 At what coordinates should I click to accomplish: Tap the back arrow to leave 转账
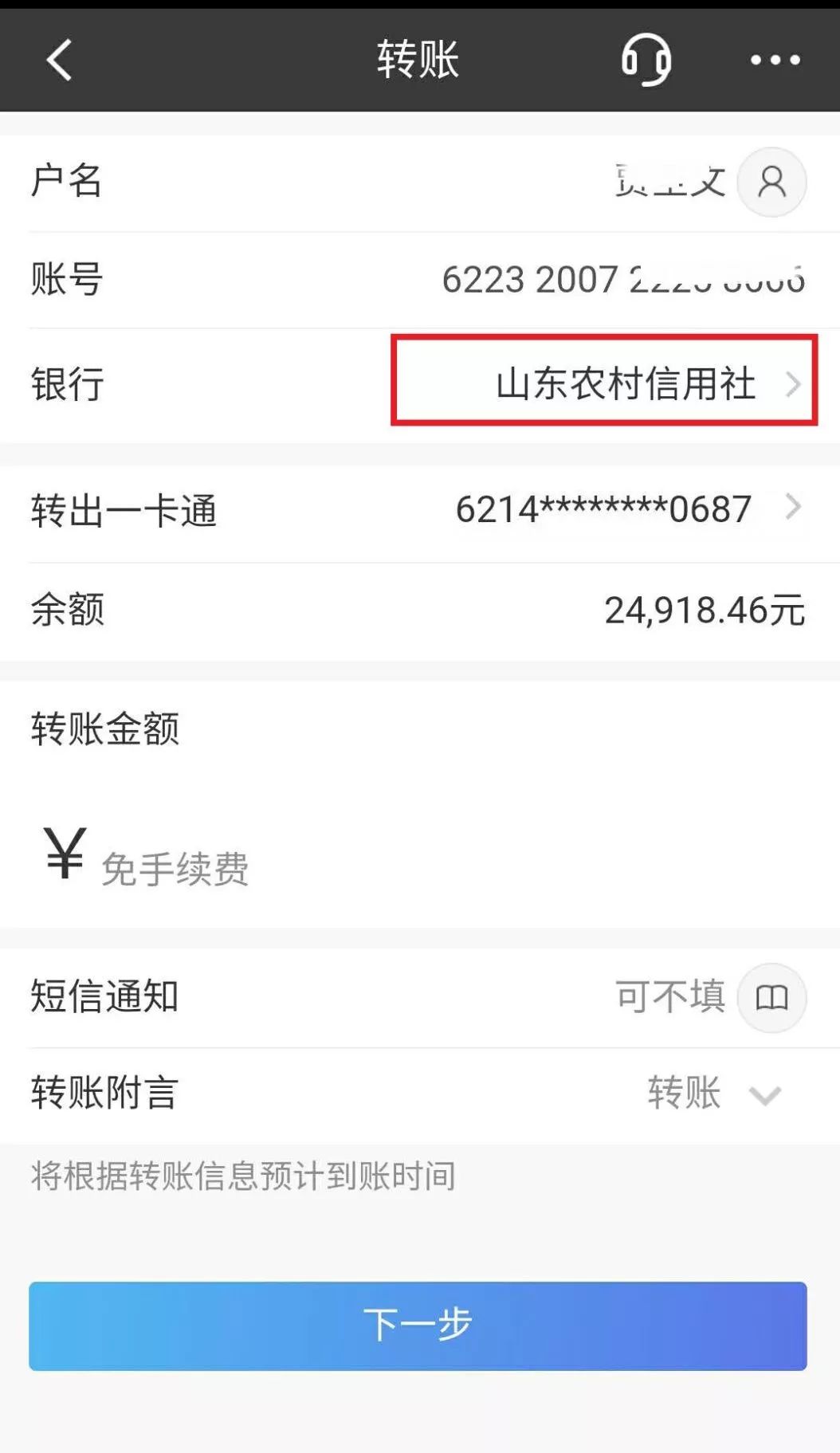point(57,60)
